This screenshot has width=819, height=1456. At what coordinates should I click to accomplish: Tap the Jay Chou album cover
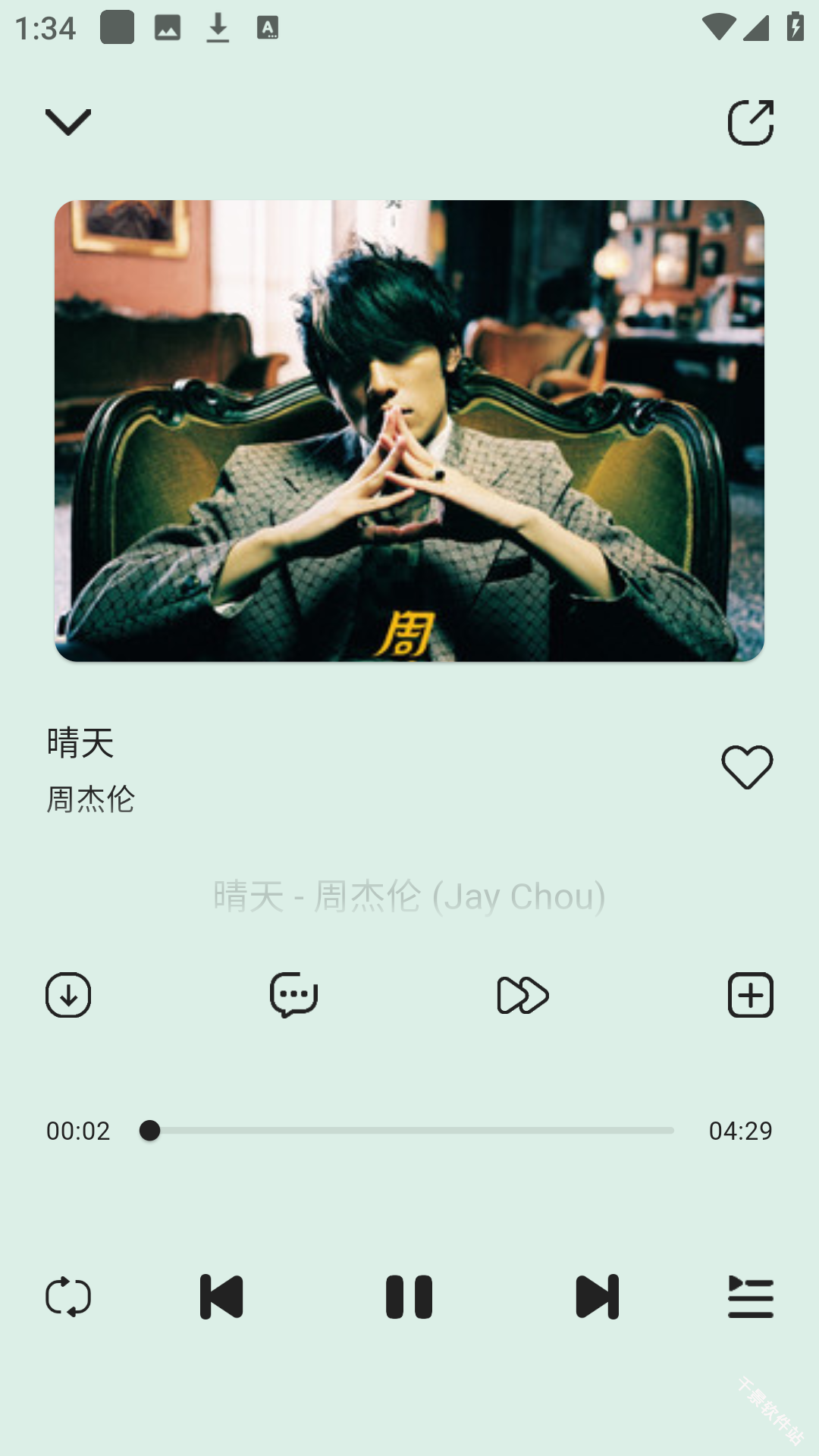[x=409, y=431]
